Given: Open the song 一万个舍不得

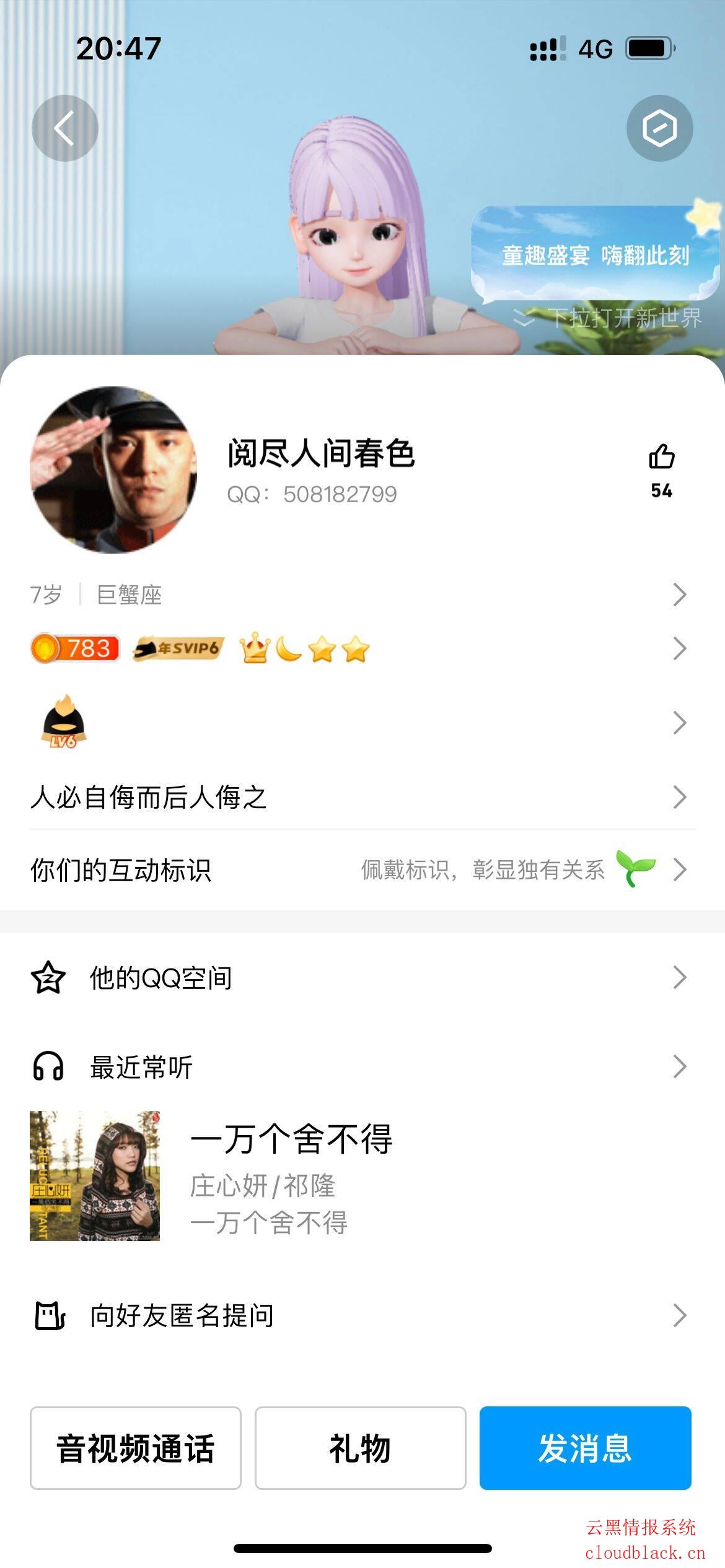Looking at the screenshot, I should point(291,1175).
